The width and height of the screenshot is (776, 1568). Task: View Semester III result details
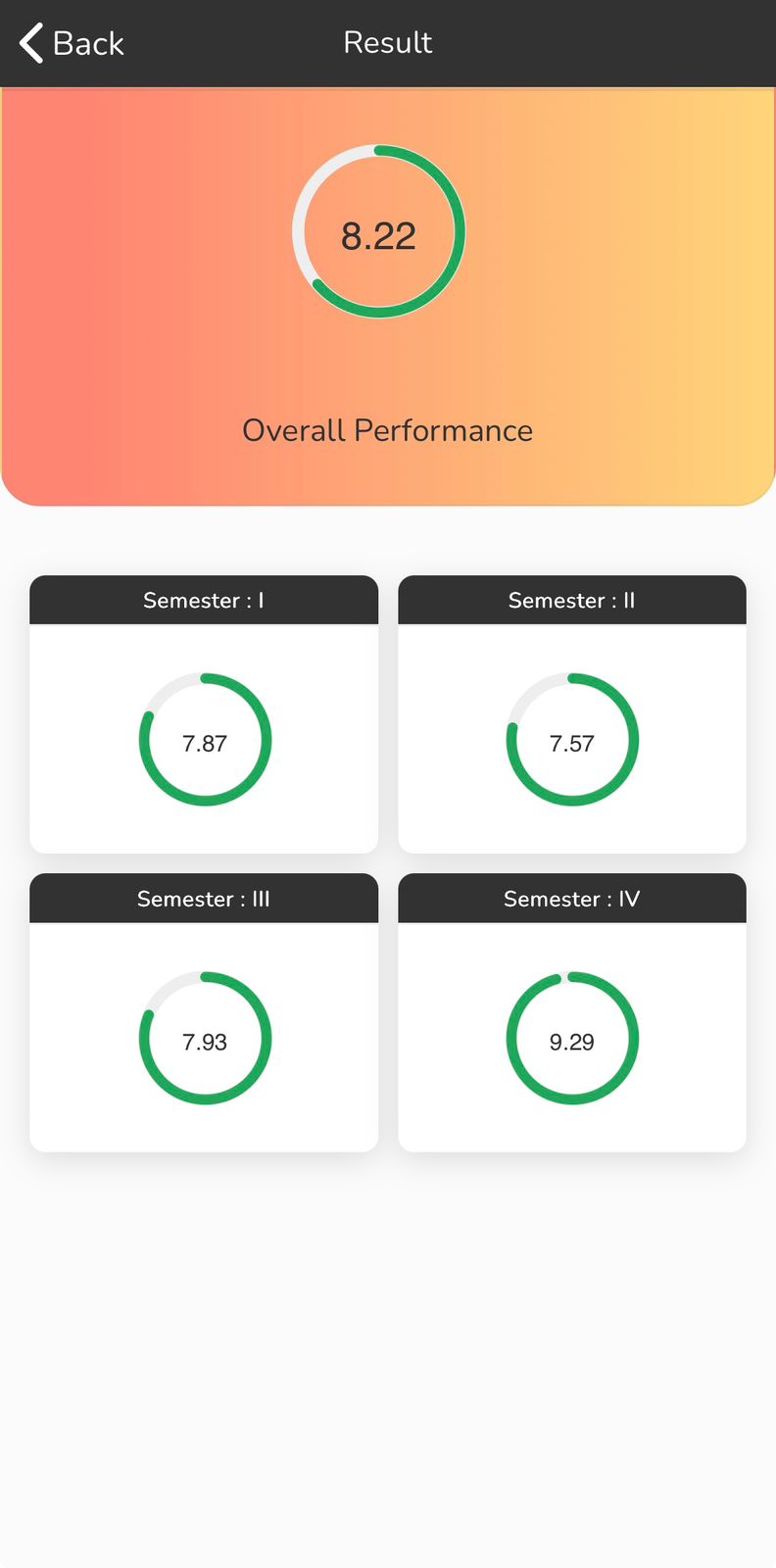coord(204,1012)
